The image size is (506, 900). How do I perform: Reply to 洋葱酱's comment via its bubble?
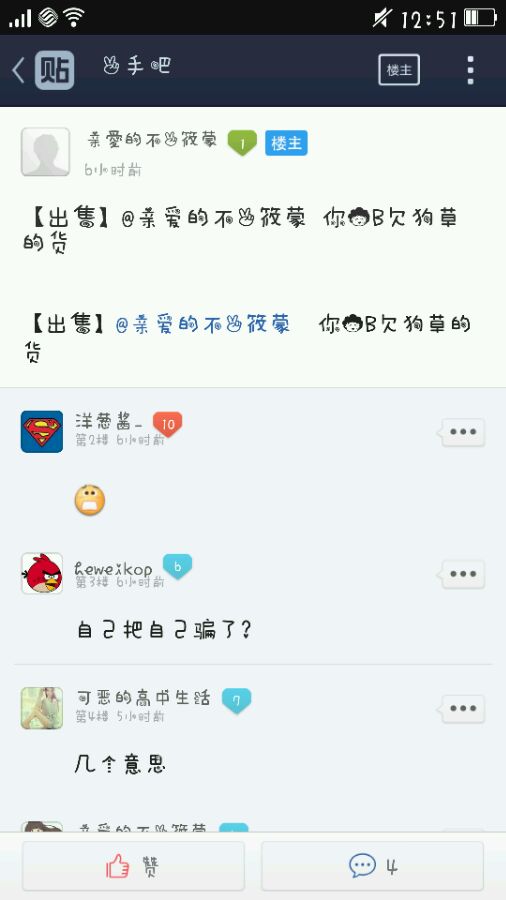coord(463,432)
